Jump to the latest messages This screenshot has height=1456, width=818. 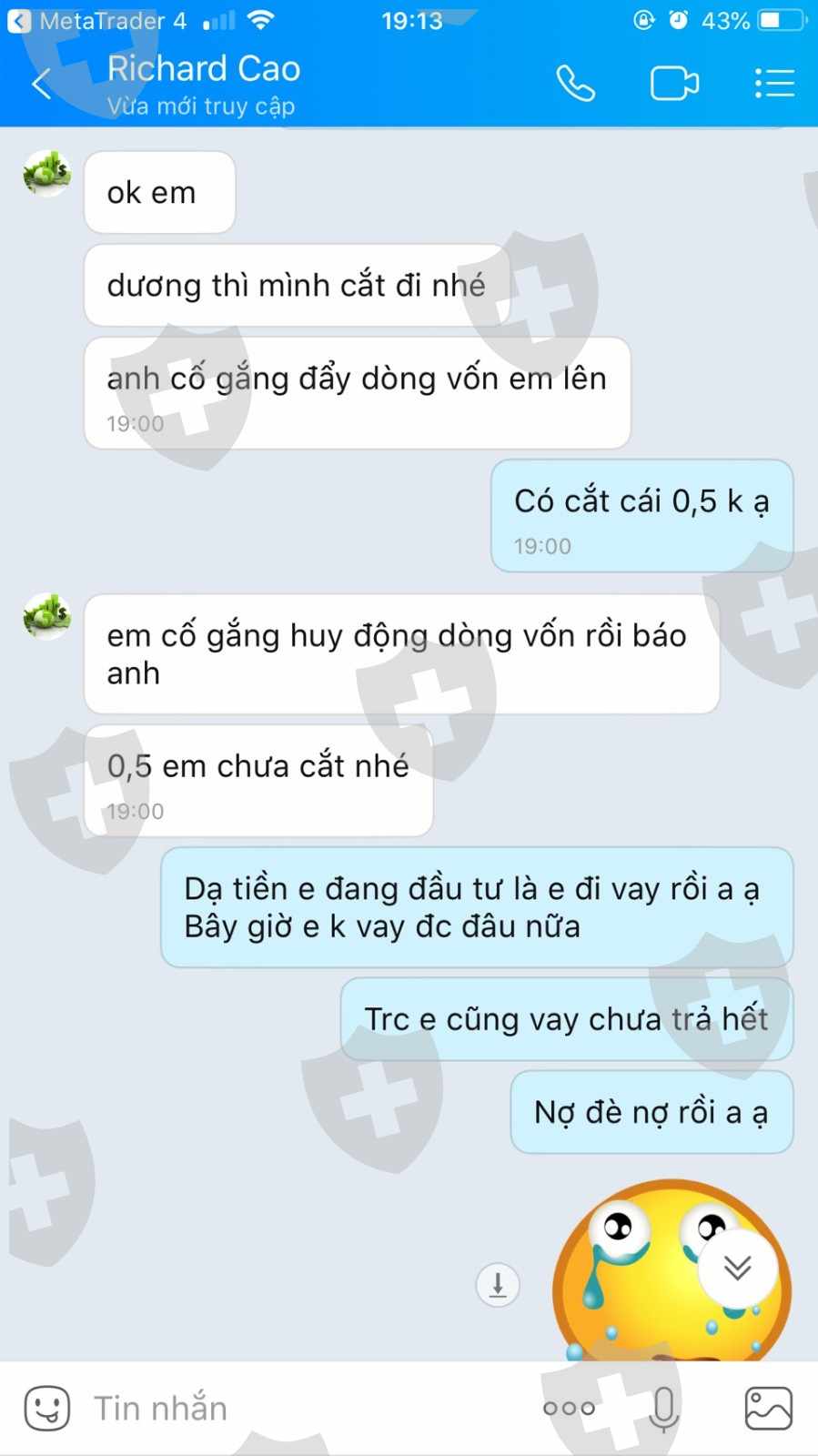point(738,1268)
